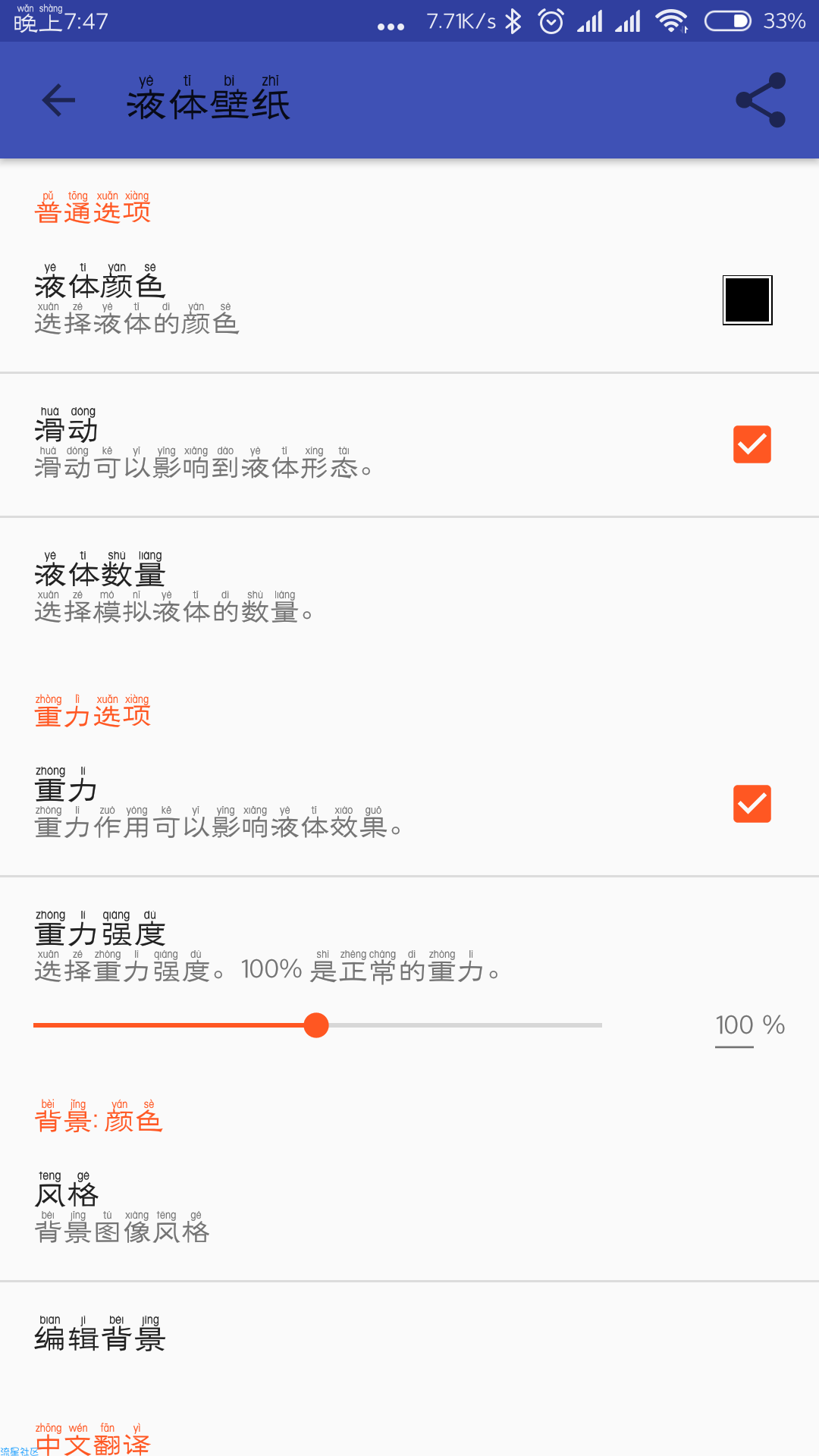Disable the 重力 checkbox
This screenshot has width=819, height=1456.
tap(752, 804)
